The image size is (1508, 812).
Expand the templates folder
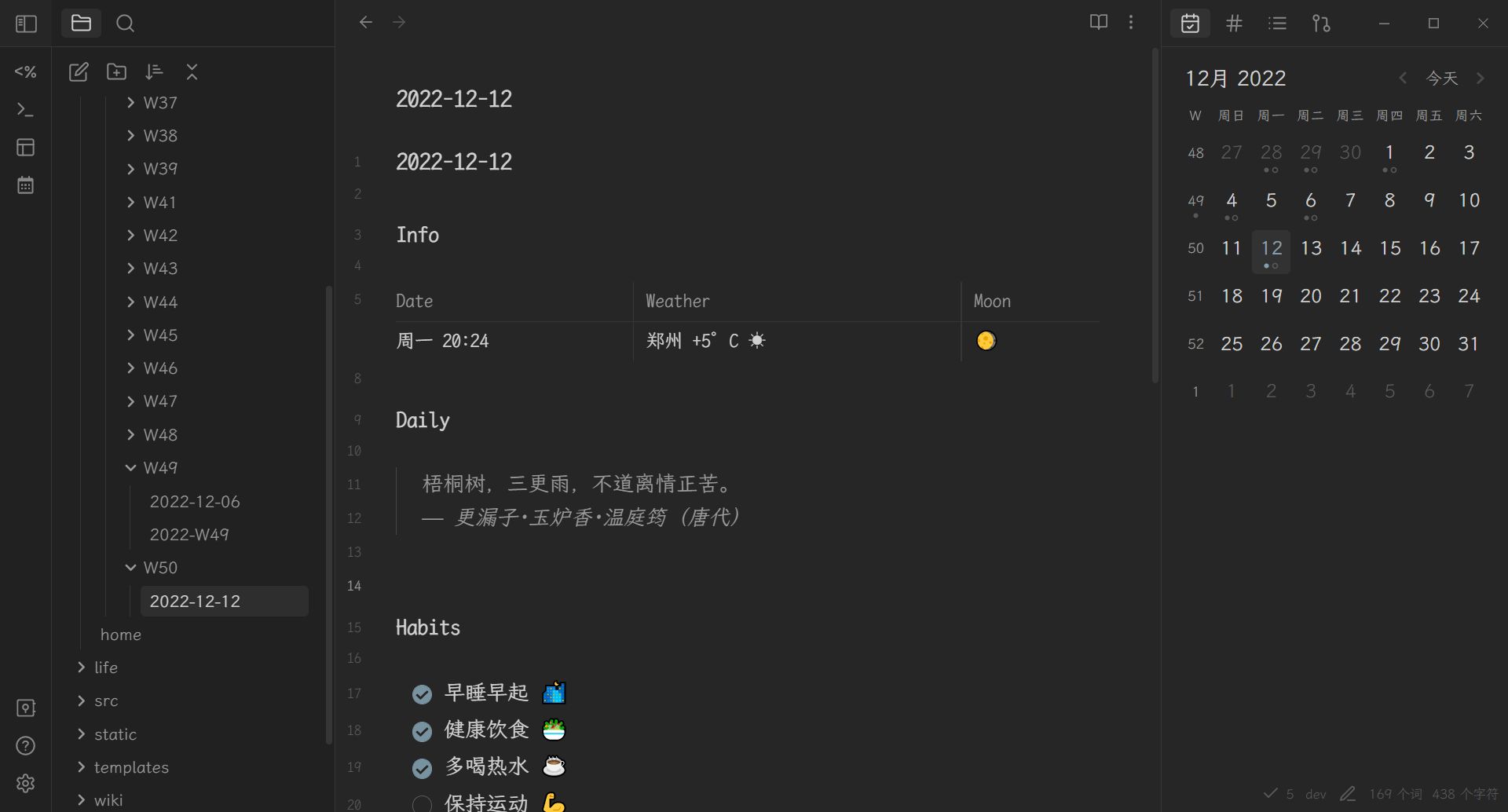[82, 767]
